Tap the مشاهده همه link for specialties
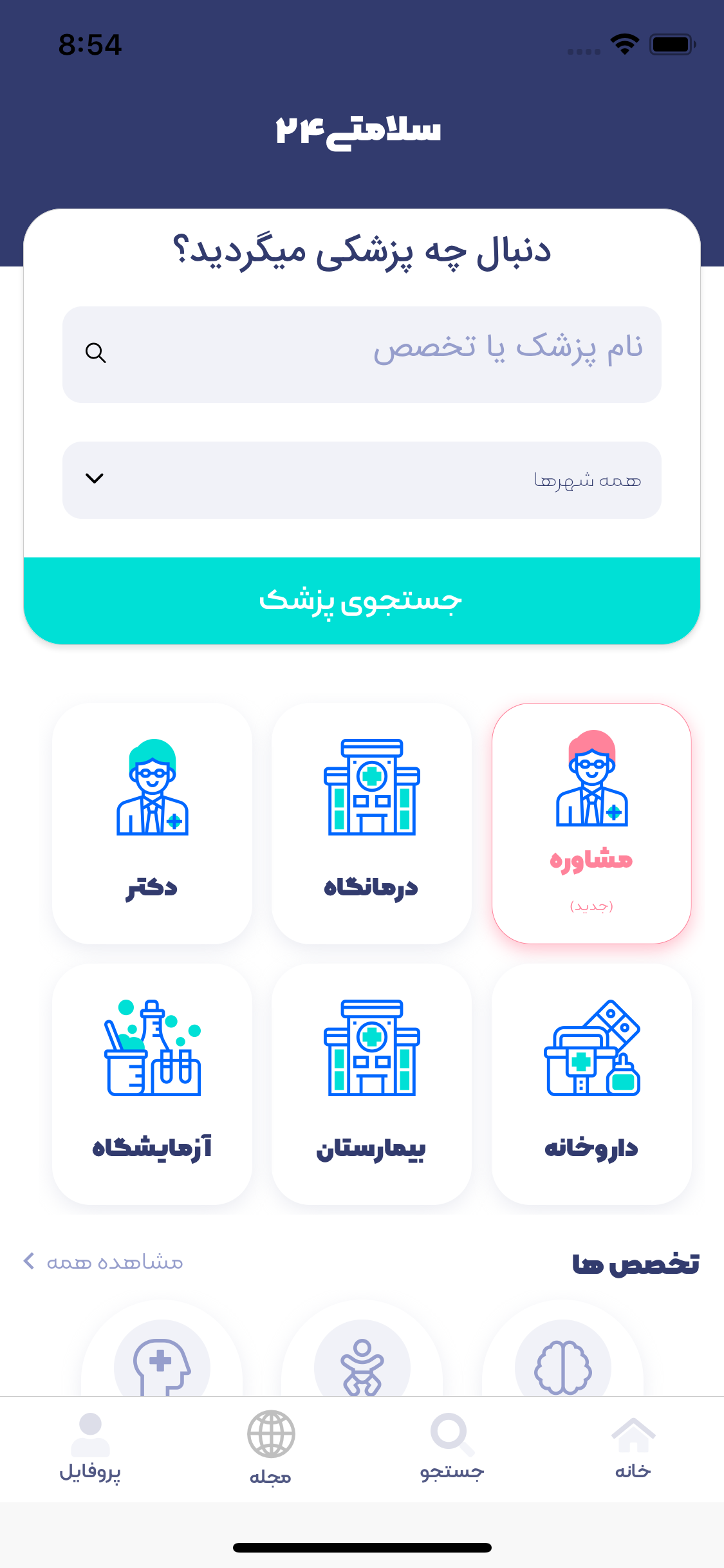724x1568 pixels. point(103,1262)
